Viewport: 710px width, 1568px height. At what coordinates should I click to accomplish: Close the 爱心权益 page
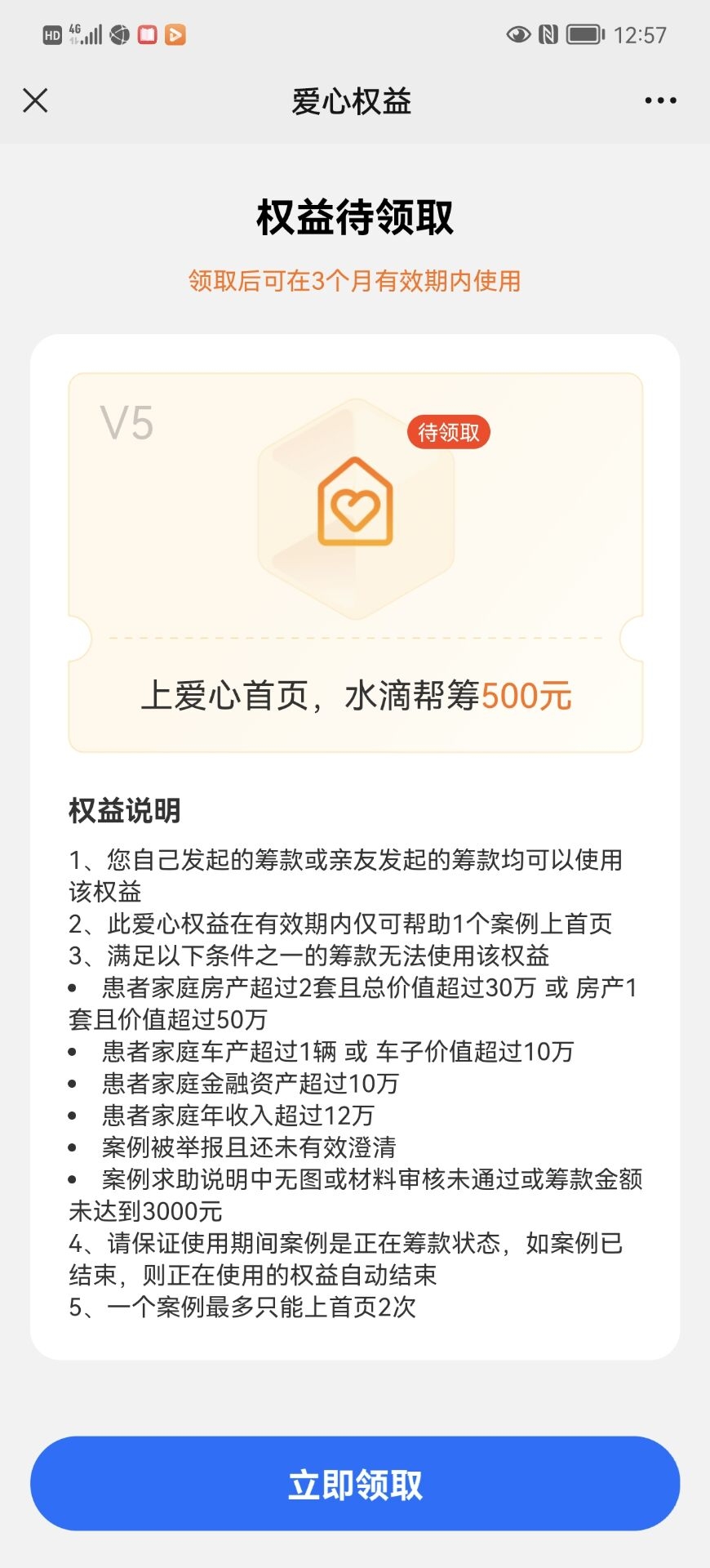click(x=35, y=100)
